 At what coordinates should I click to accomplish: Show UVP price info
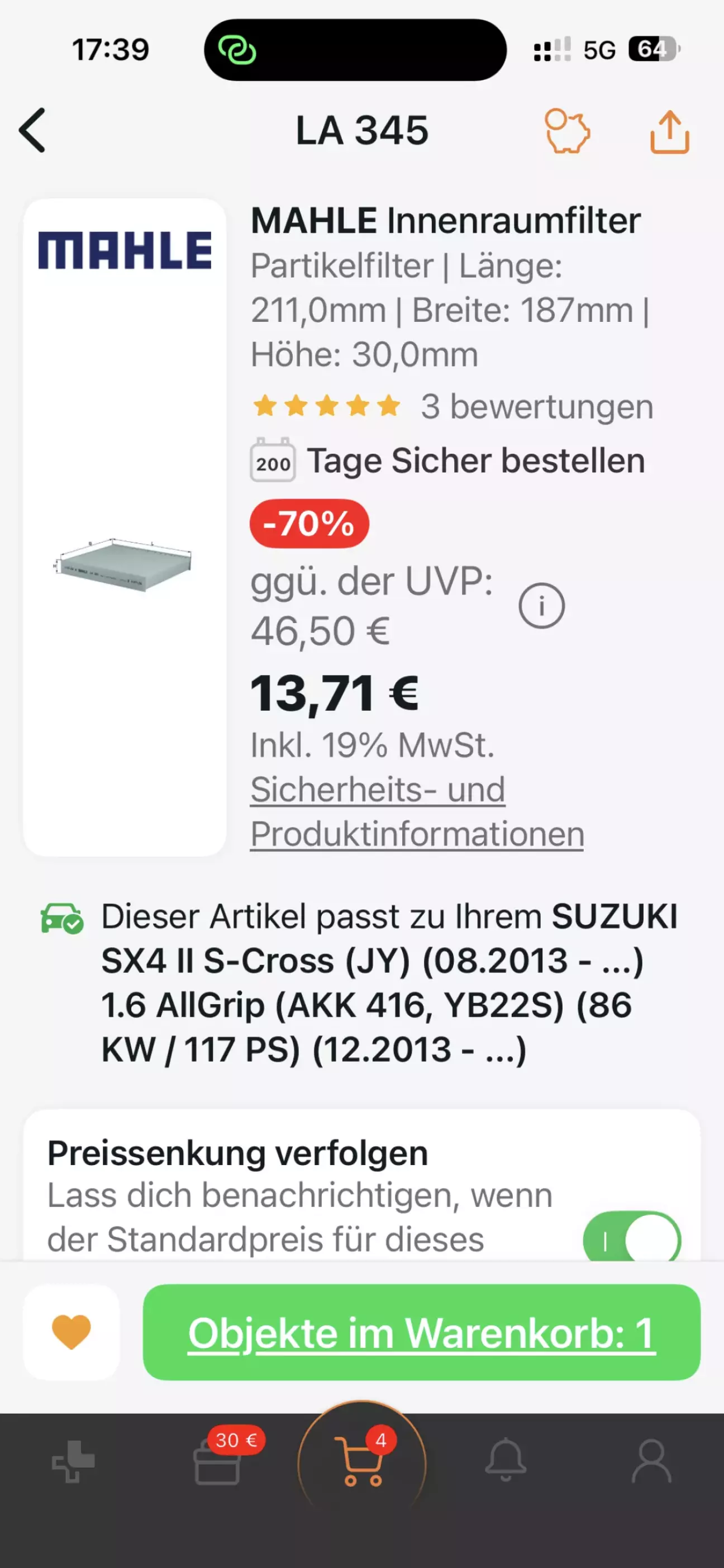[x=541, y=606]
